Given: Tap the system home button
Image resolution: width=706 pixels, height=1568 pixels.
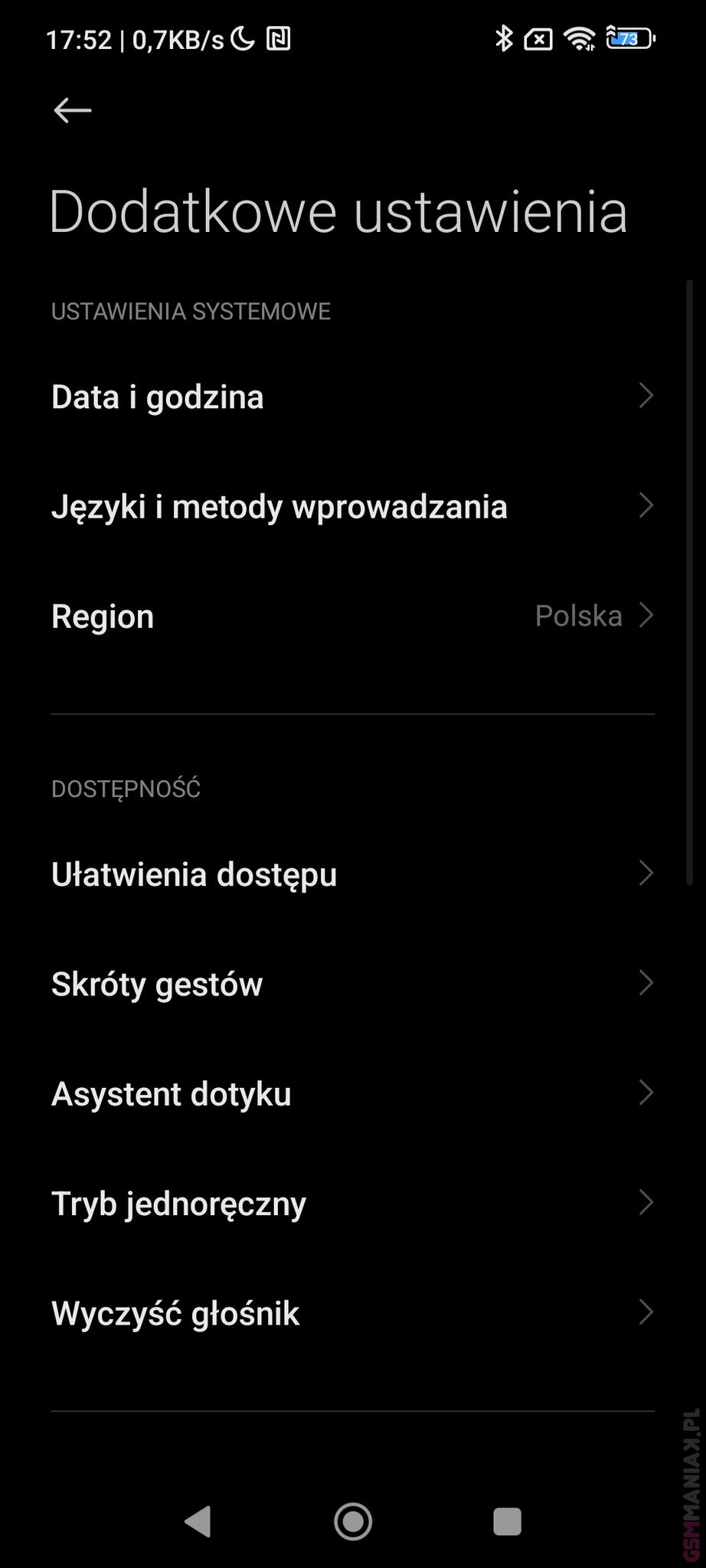Looking at the screenshot, I should 353,1521.
